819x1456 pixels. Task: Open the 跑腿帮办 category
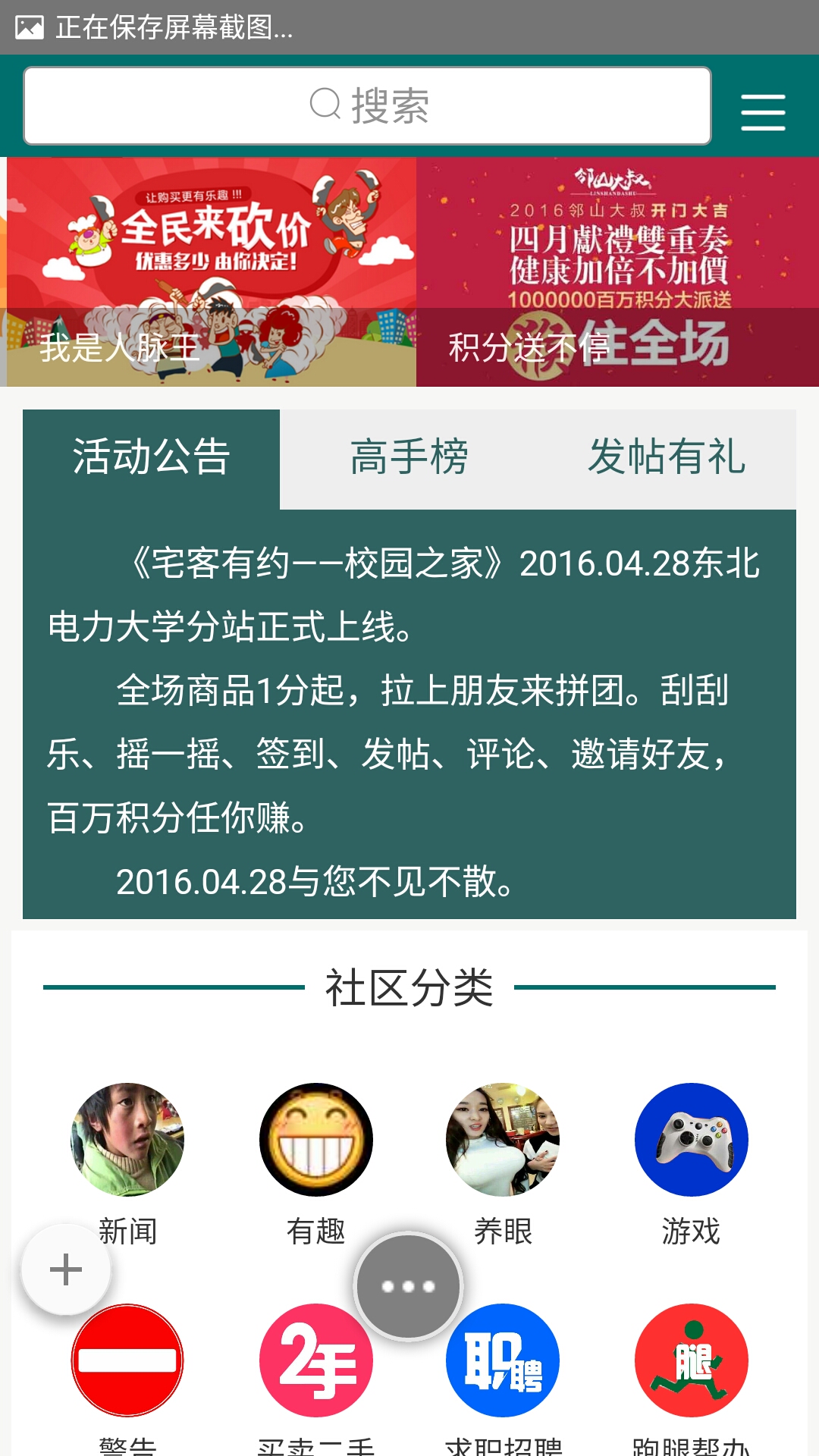(691, 1360)
